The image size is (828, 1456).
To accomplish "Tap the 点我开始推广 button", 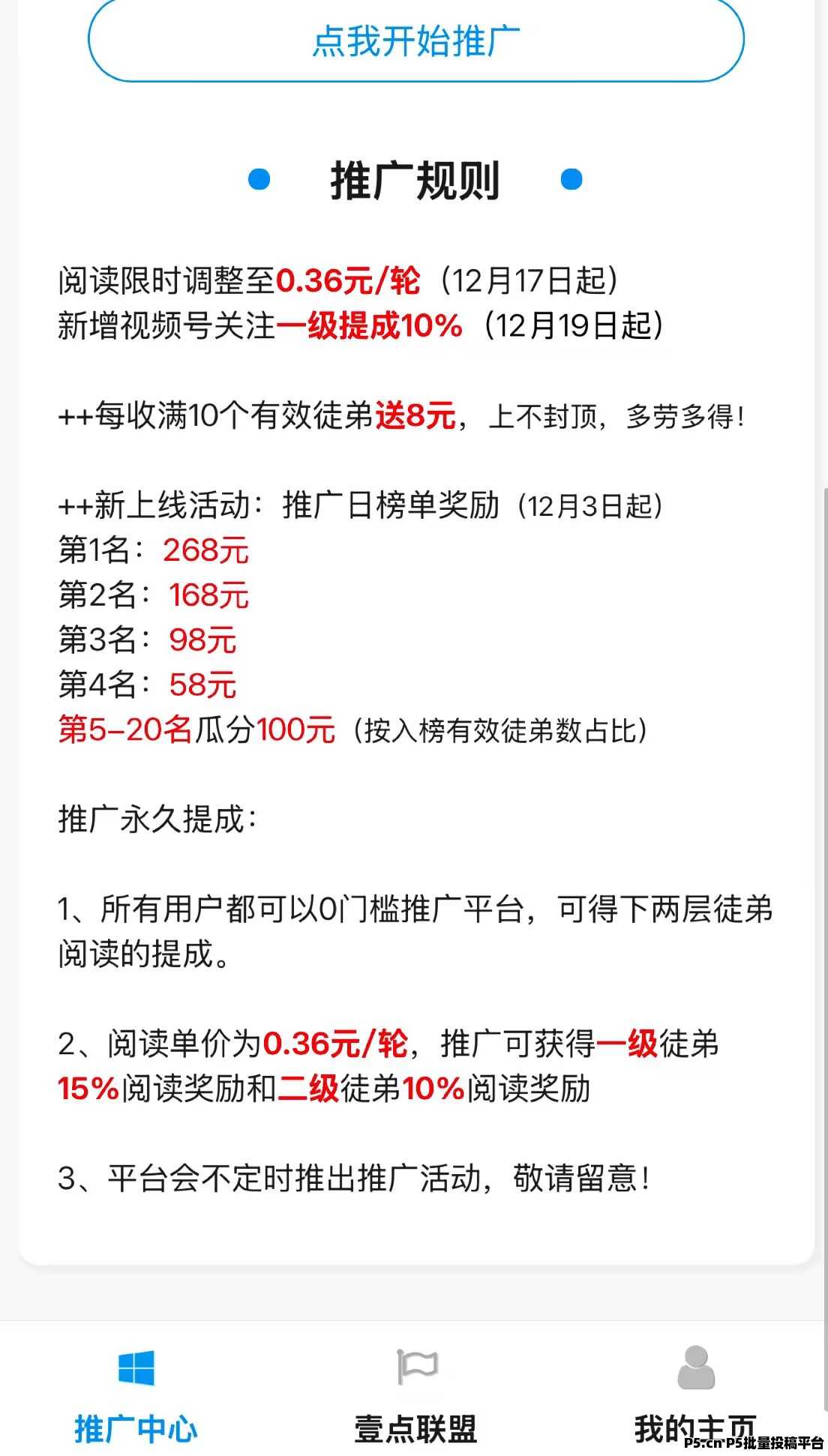I will (415, 40).
